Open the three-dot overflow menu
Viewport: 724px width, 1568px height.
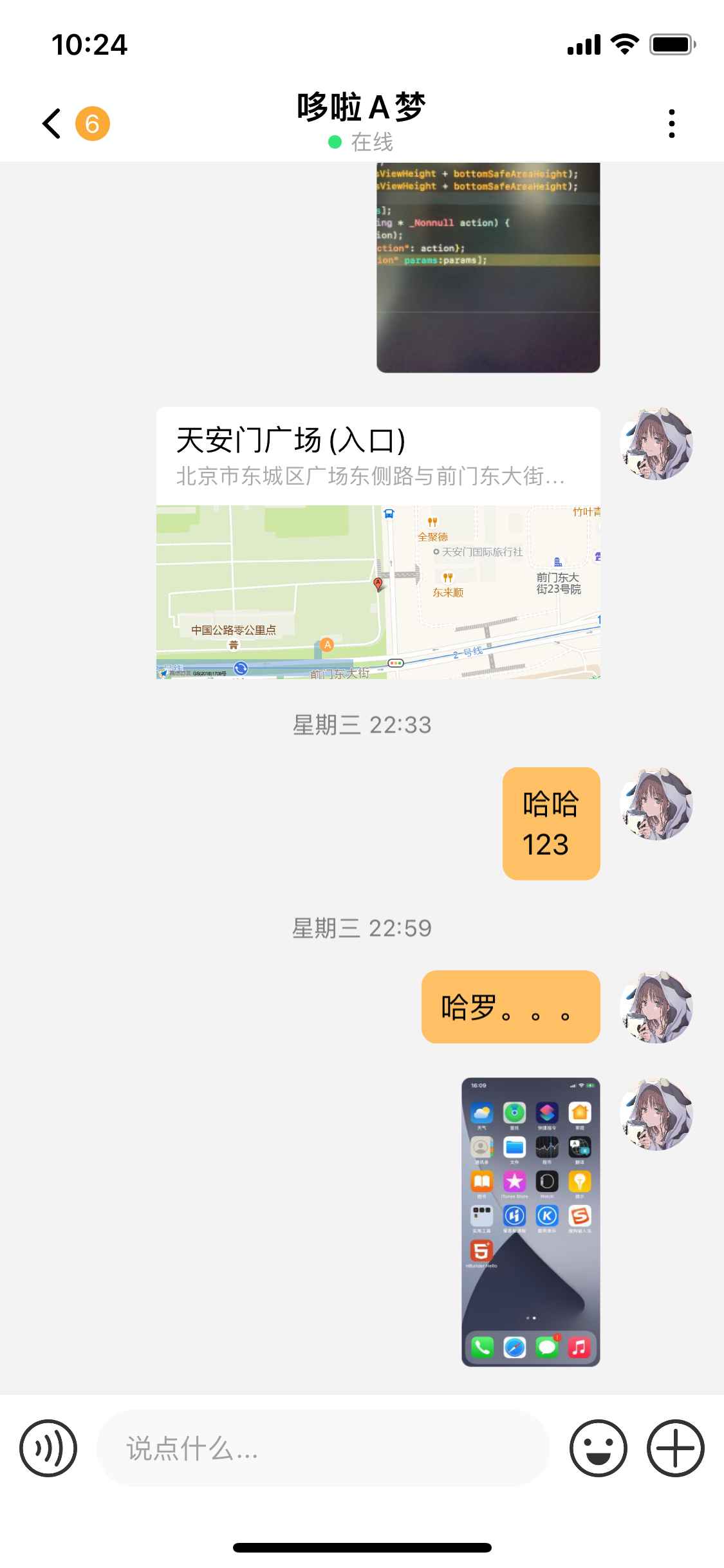click(x=672, y=124)
